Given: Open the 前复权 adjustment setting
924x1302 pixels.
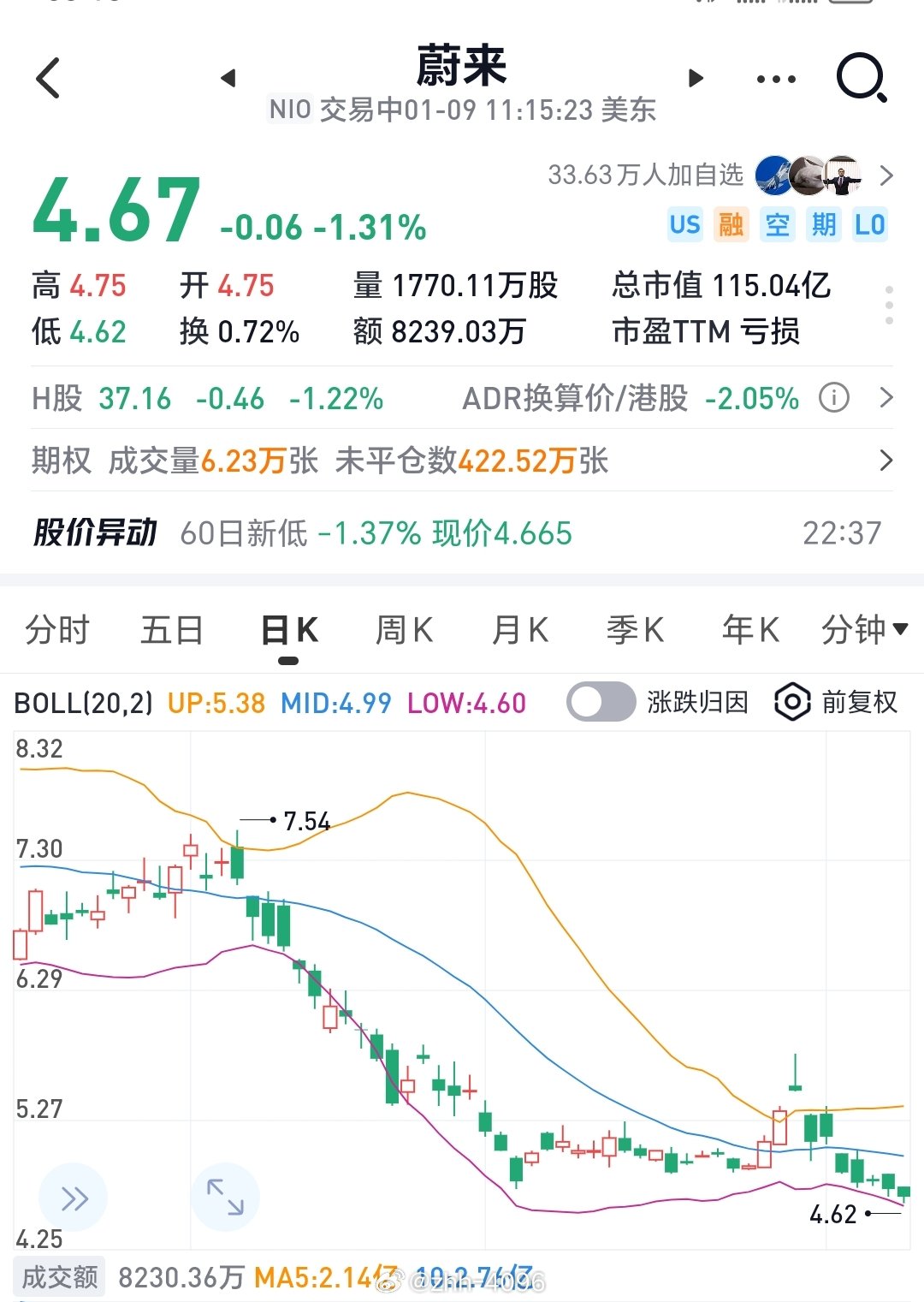Looking at the screenshot, I should pyautogui.click(x=836, y=703).
